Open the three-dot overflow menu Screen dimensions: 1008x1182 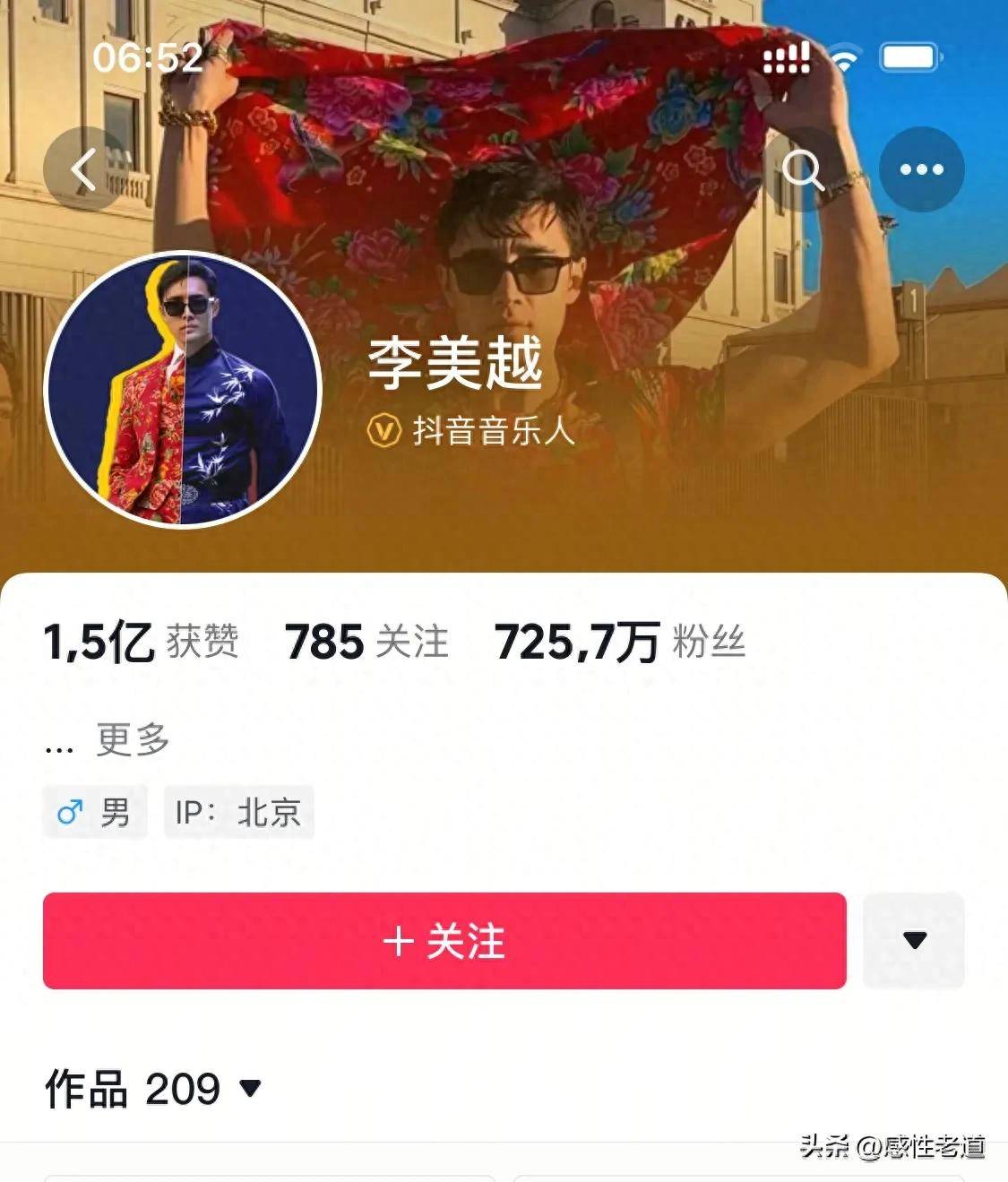pyautogui.click(x=921, y=169)
